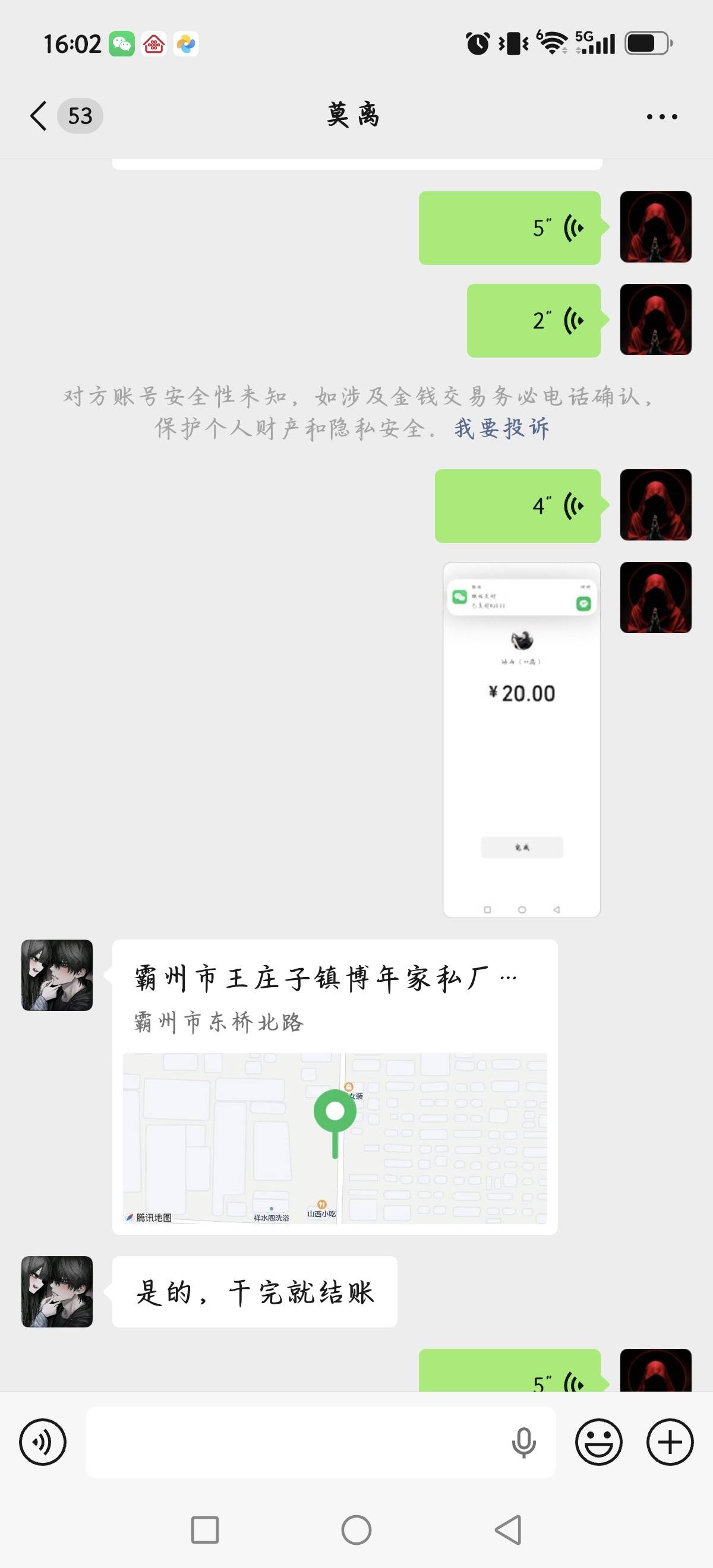Open the plus attachments menu
Viewport: 713px width, 1568px height.
click(670, 1442)
